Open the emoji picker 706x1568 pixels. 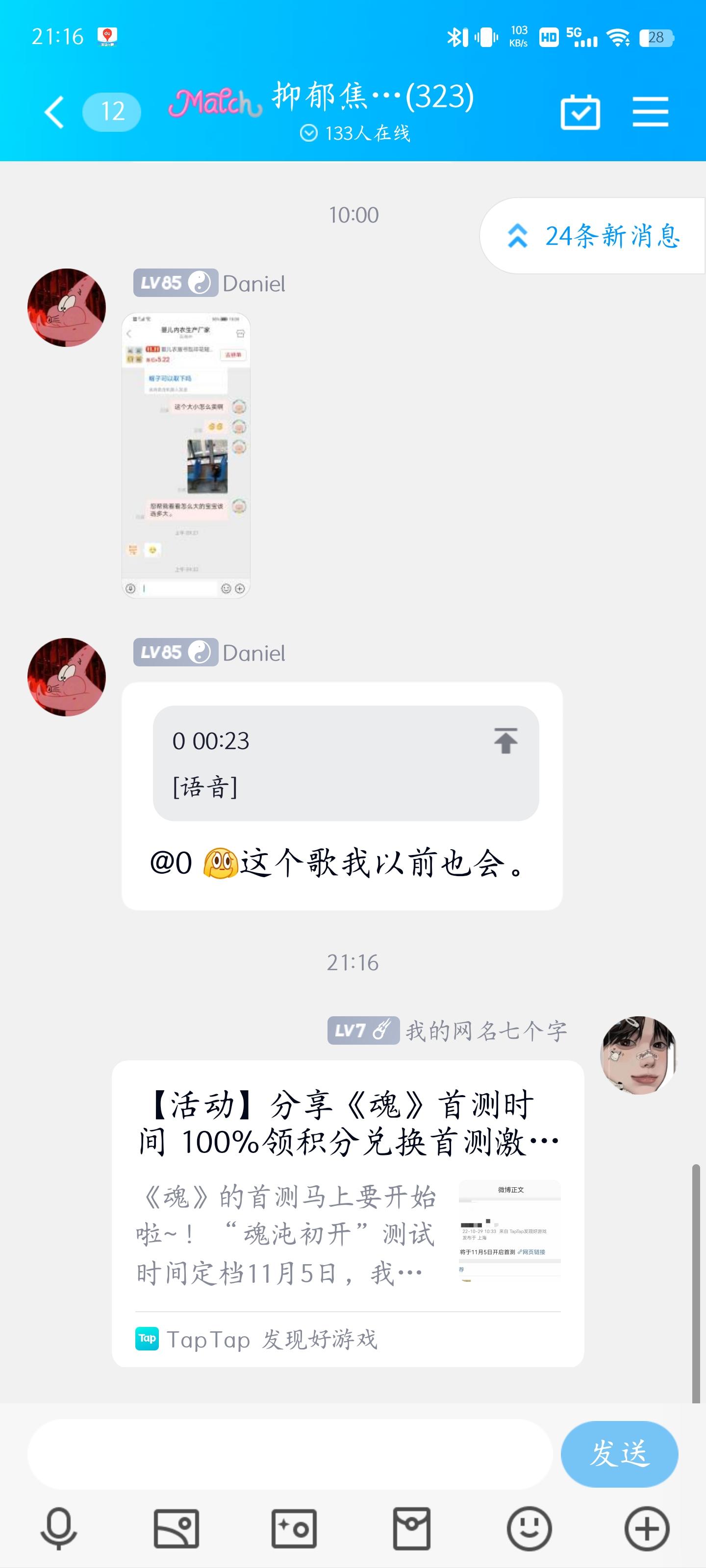click(x=529, y=1528)
